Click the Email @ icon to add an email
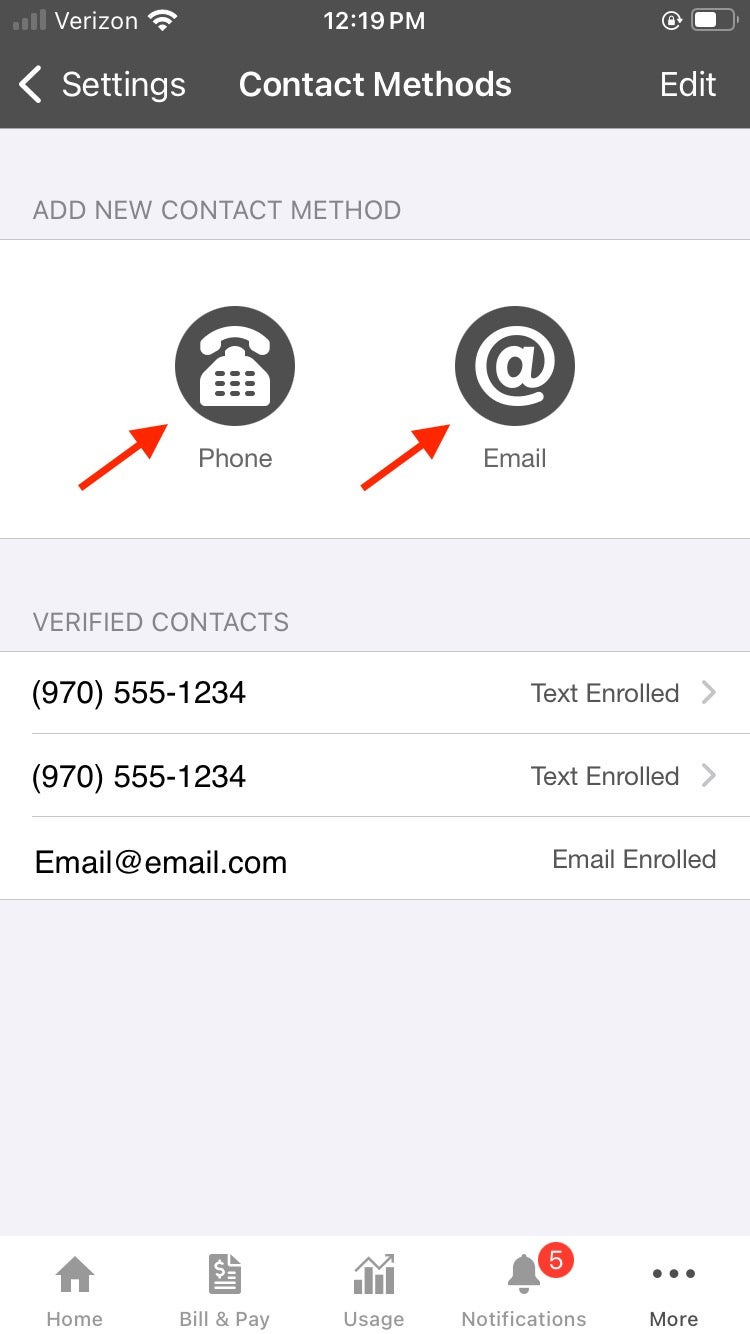The height and width of the screenshot is (1334, 750). pos(515,365)
